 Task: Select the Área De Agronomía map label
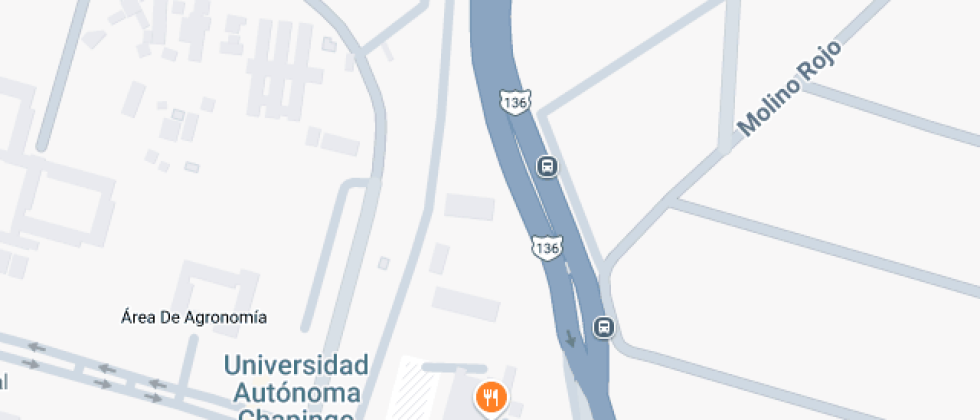tap(194, 317)
